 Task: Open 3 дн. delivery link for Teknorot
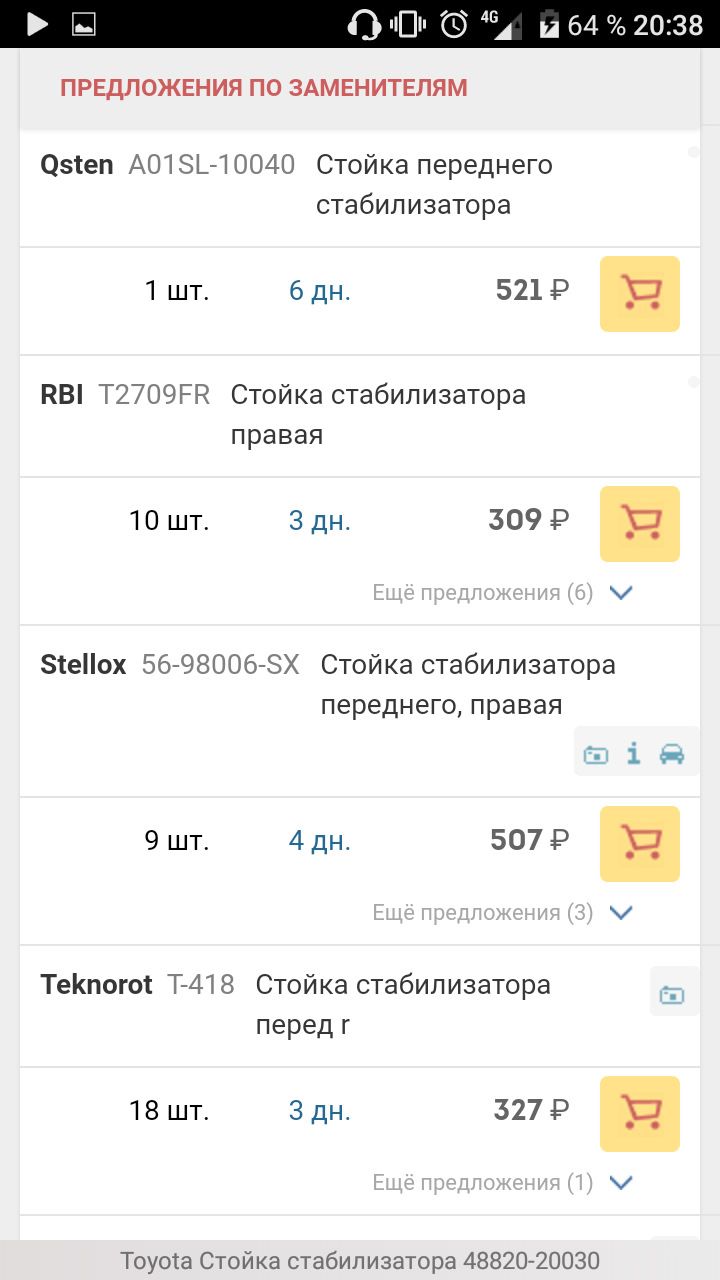pyautogui.click(x=318, y=1111)
